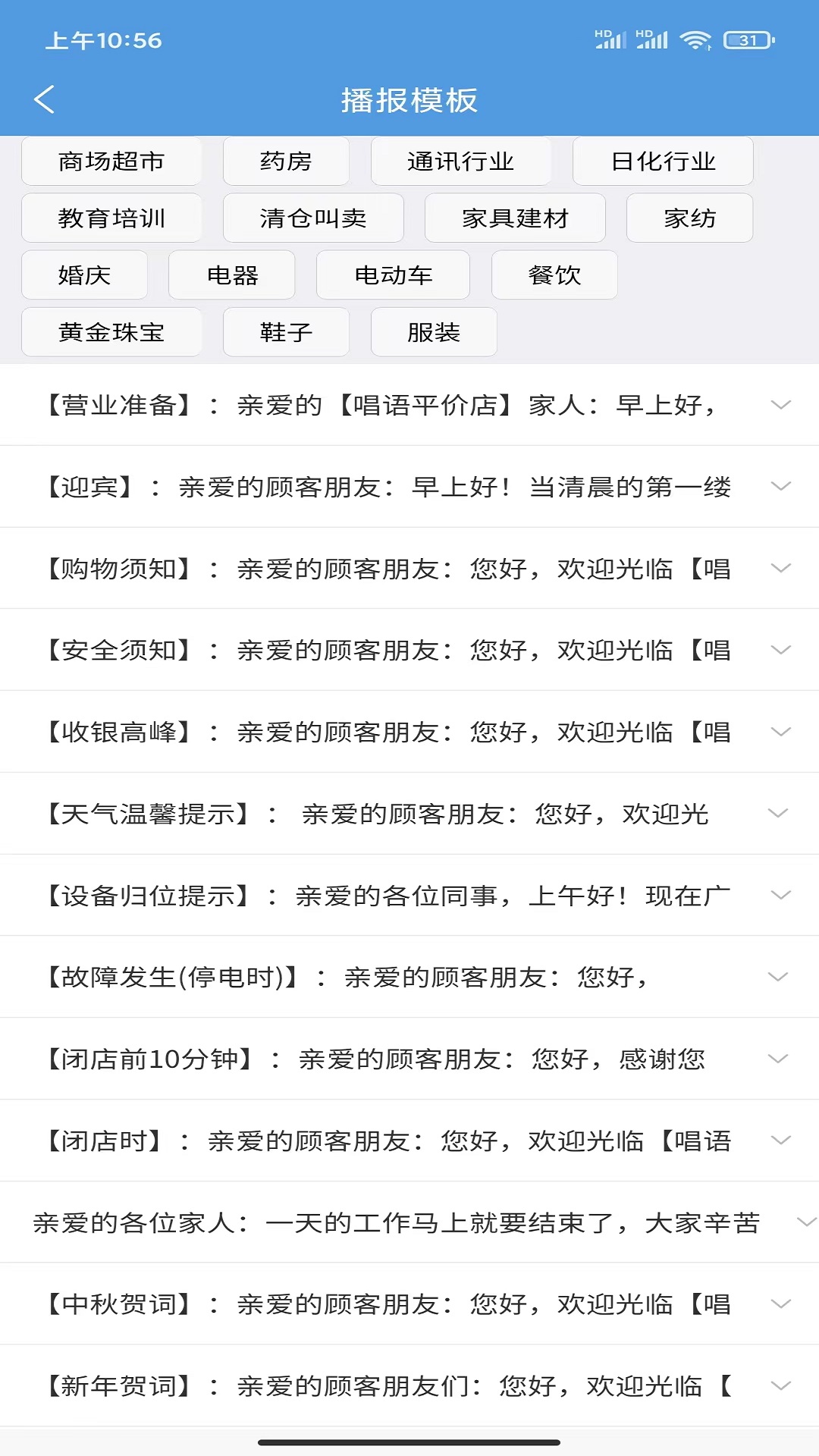Tap the 家具建材 chip
Screen dimensions: 819x1456
(515, 218)
